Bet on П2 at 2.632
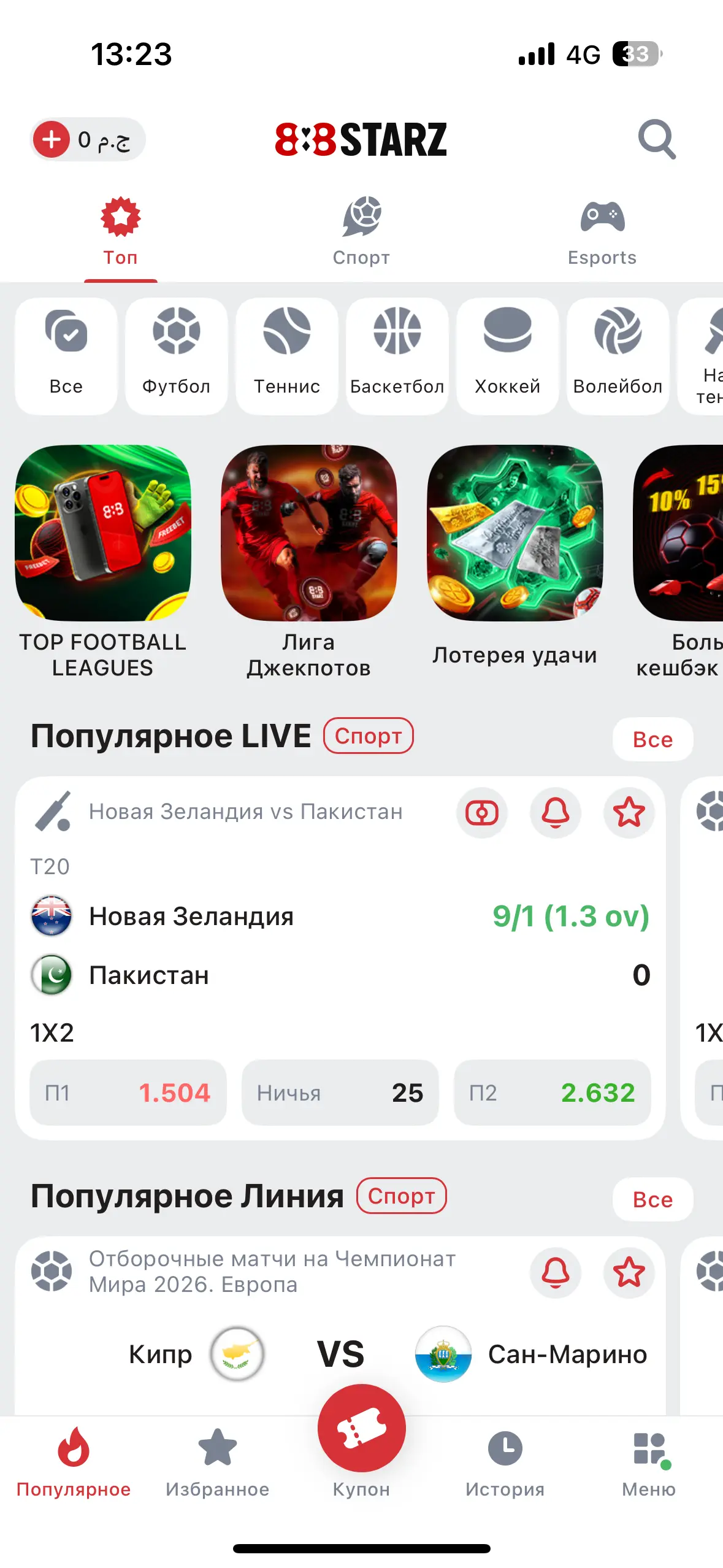 (552, 1093)
